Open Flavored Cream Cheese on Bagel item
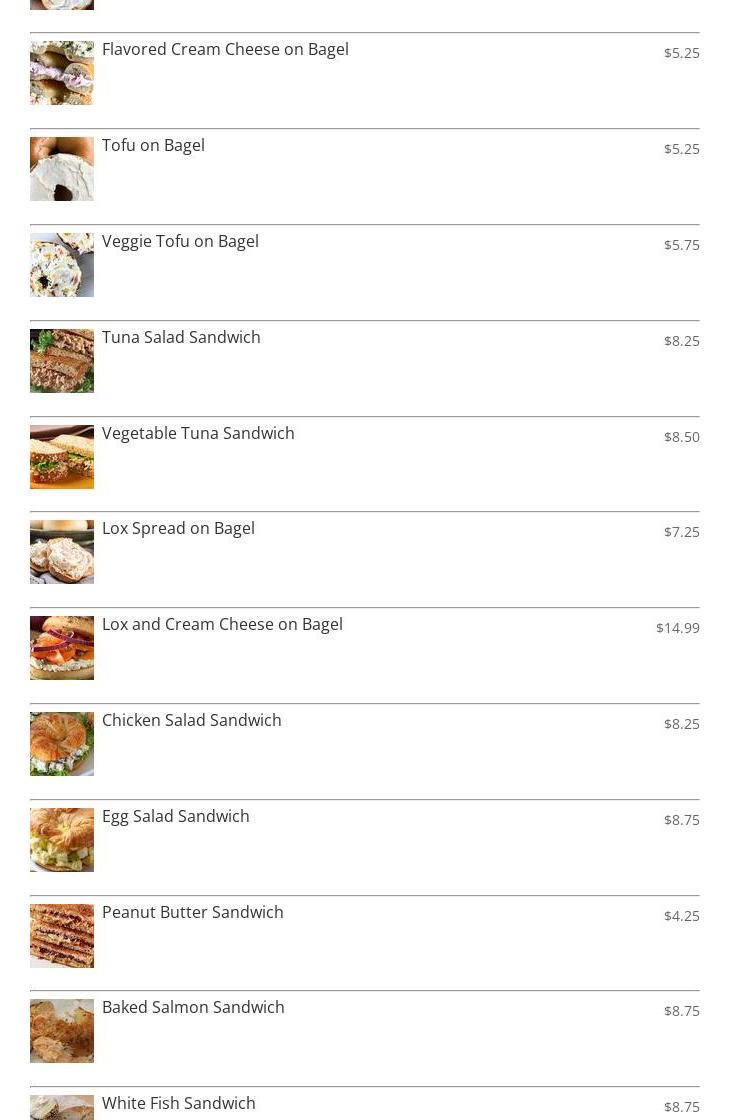Viewport: 730px width, 1120px height. click(x=225, y=50)
